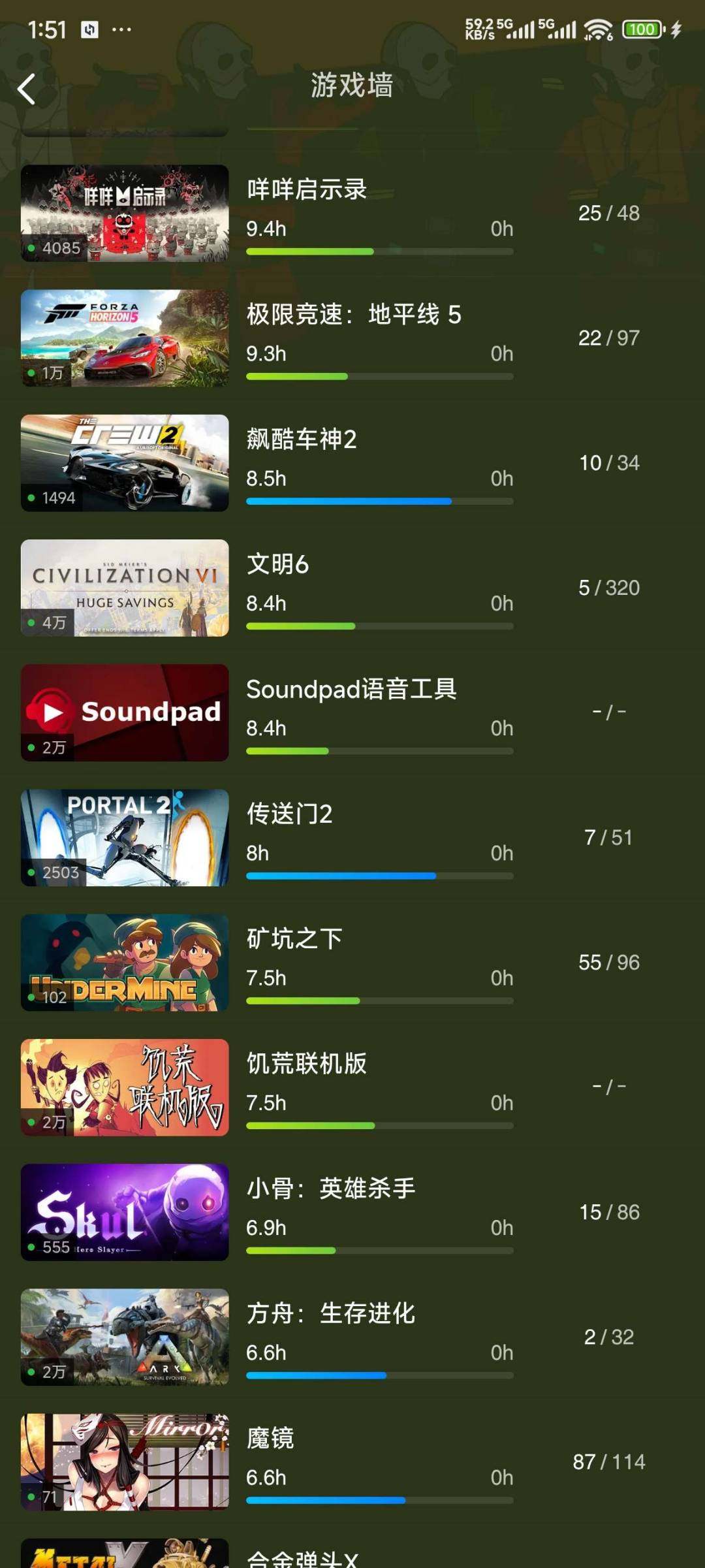Screen dimensions: 705x1568
Task: Open the Forza Horizon 5 cover art
Action: coord(124,338)
